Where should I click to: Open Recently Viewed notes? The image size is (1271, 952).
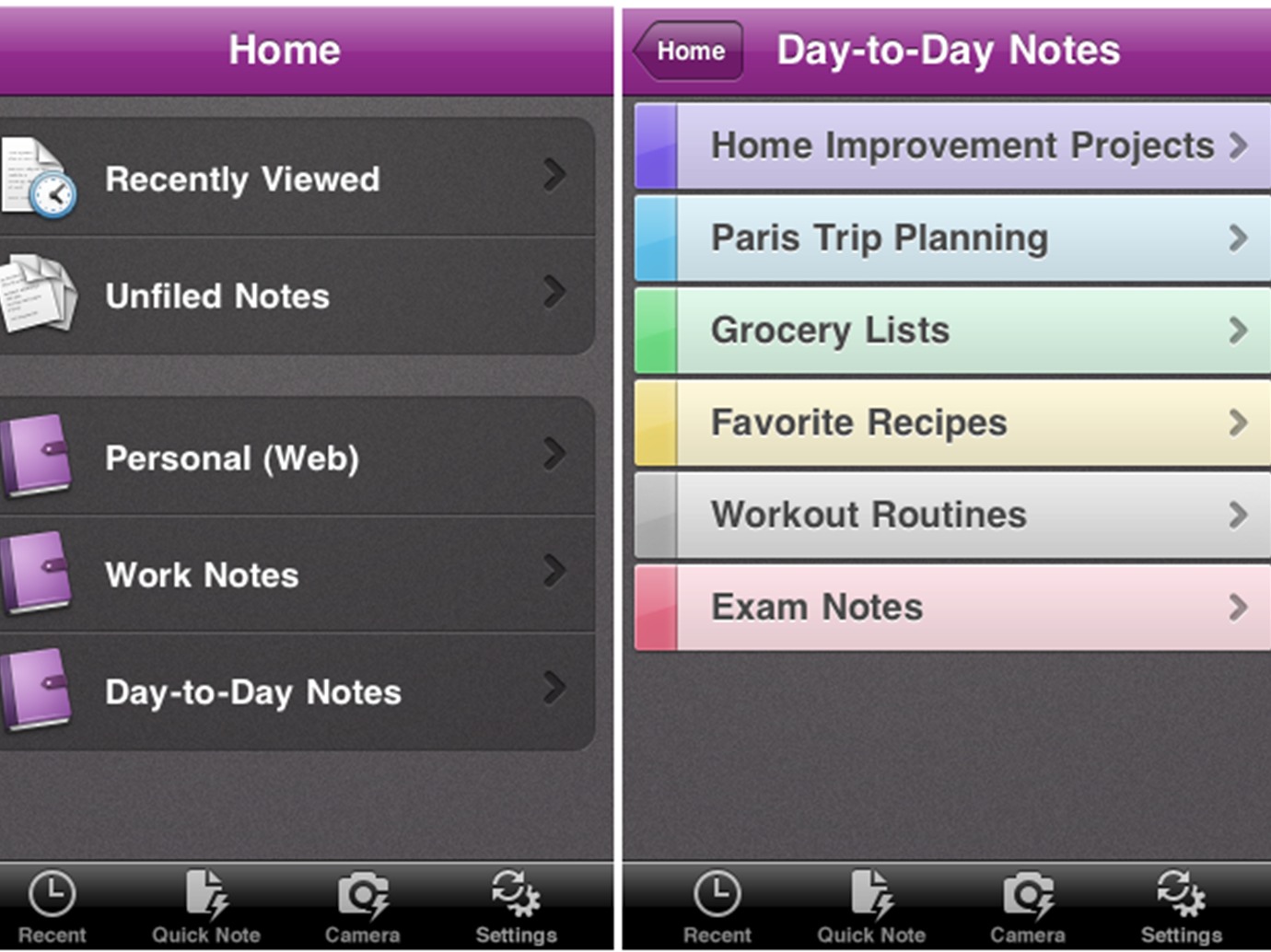point(295,178)
